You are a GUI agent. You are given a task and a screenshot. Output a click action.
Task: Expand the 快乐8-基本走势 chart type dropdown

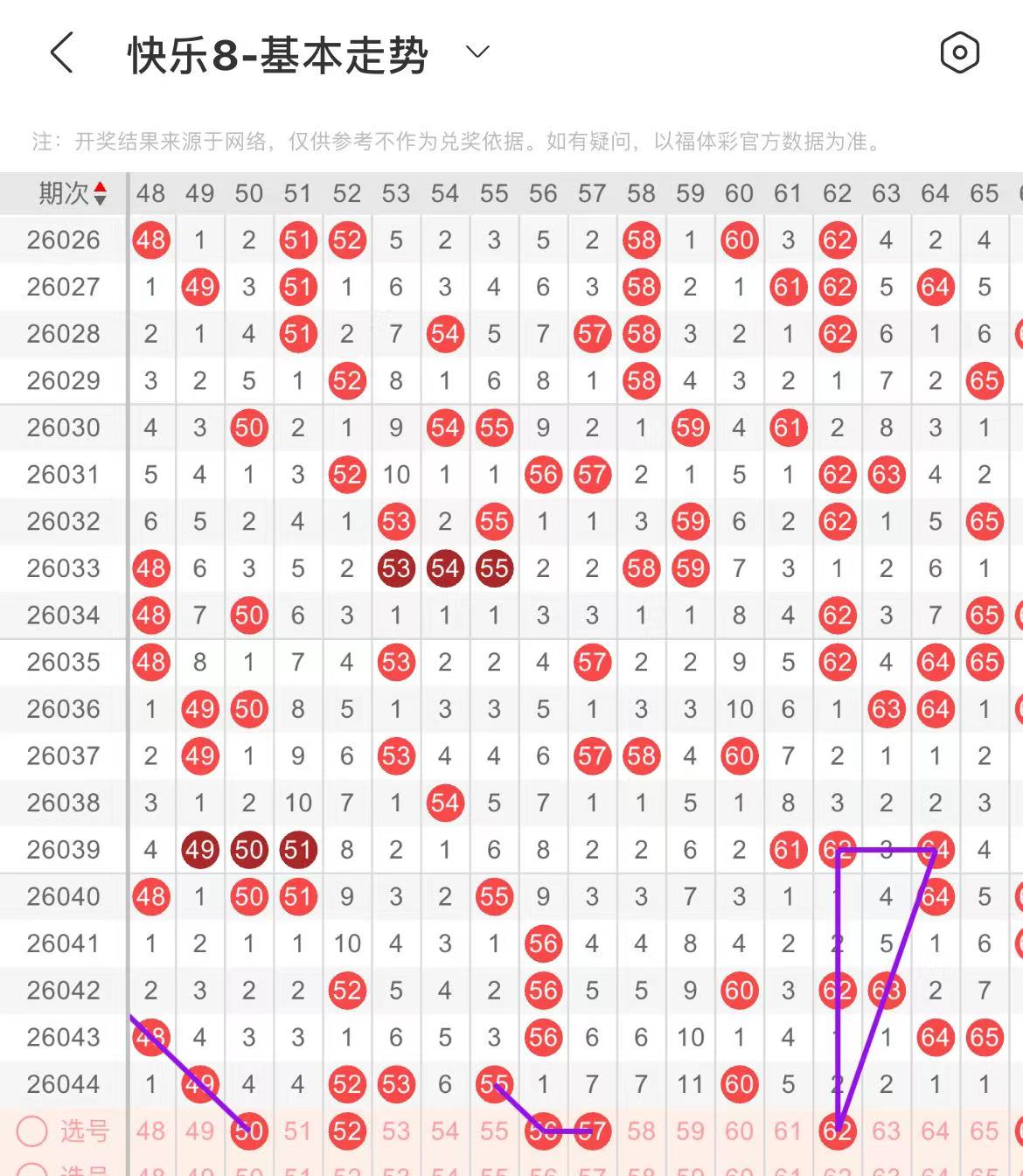point(477,52)
